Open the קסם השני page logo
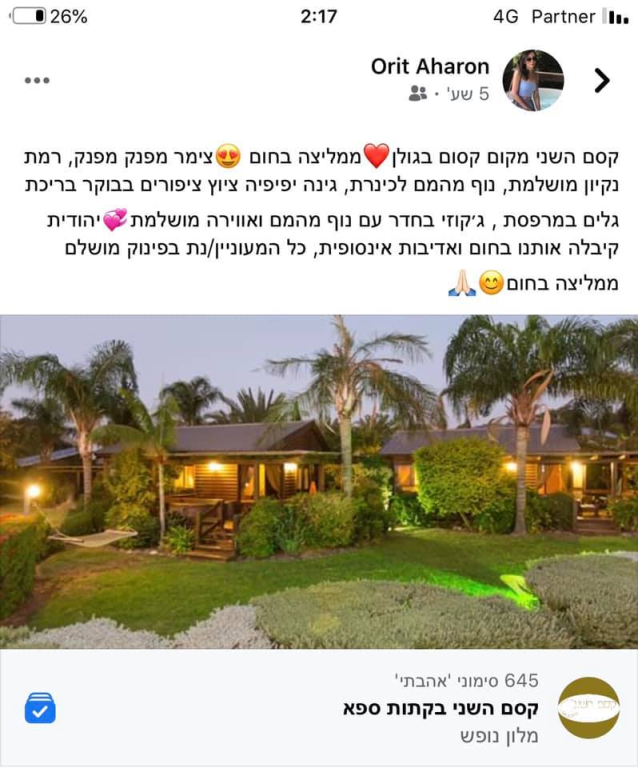Viewport: 638px width, 768px height. point(588,707)
